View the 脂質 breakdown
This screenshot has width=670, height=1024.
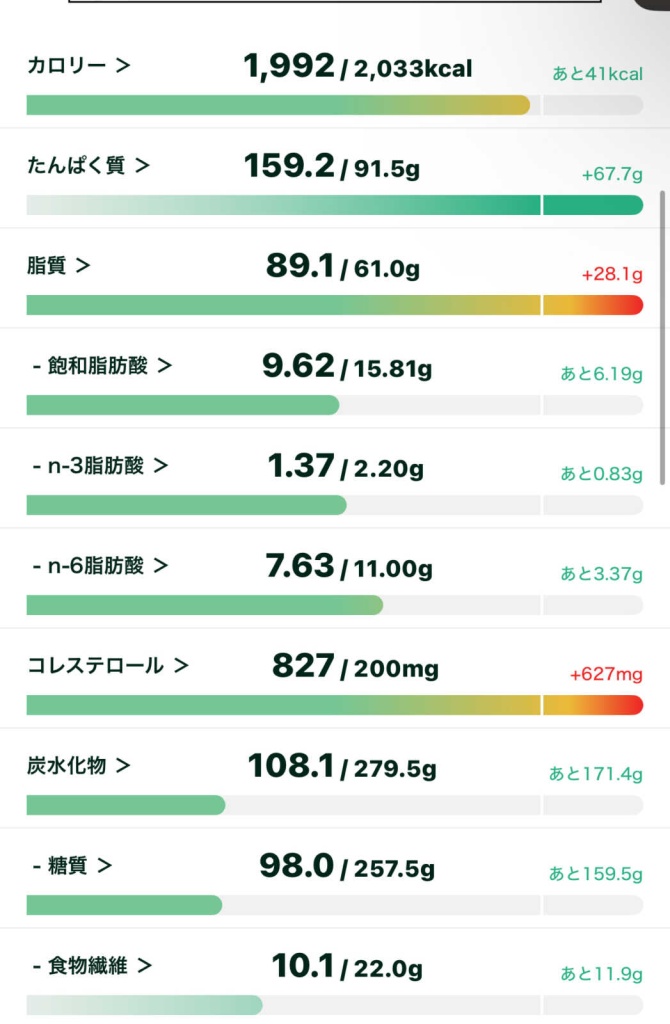(59, 266)
